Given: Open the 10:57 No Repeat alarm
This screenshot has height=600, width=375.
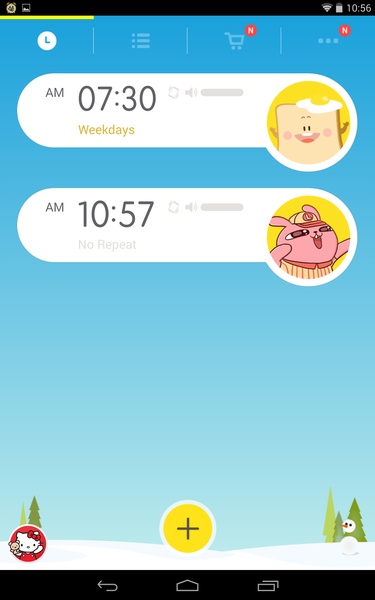Looking at the screenshot, I should [142, 225].
